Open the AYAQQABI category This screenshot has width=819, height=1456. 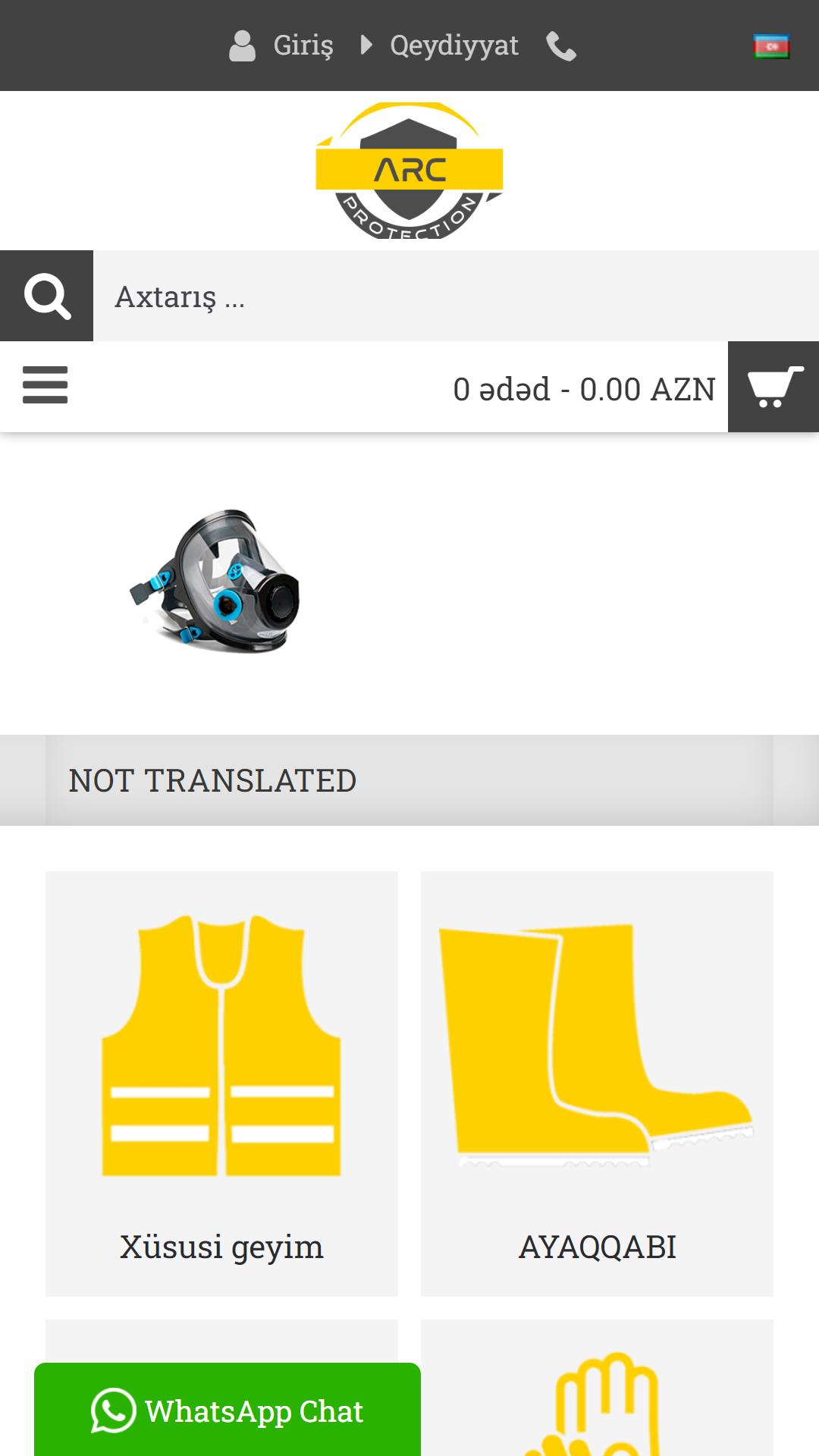pyautogui.click(x=597, y=1084)
